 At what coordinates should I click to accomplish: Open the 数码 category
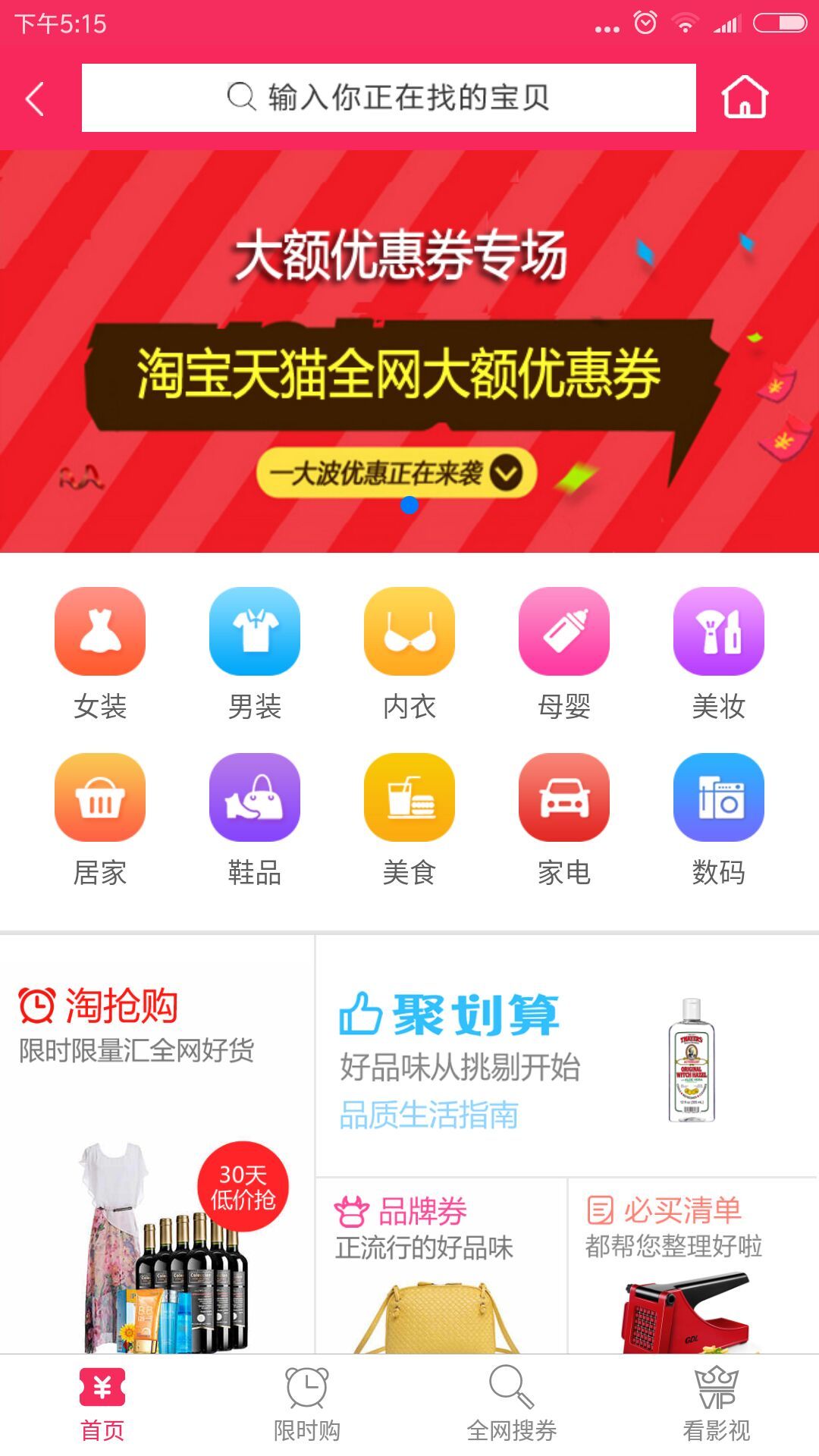point(718,819)
